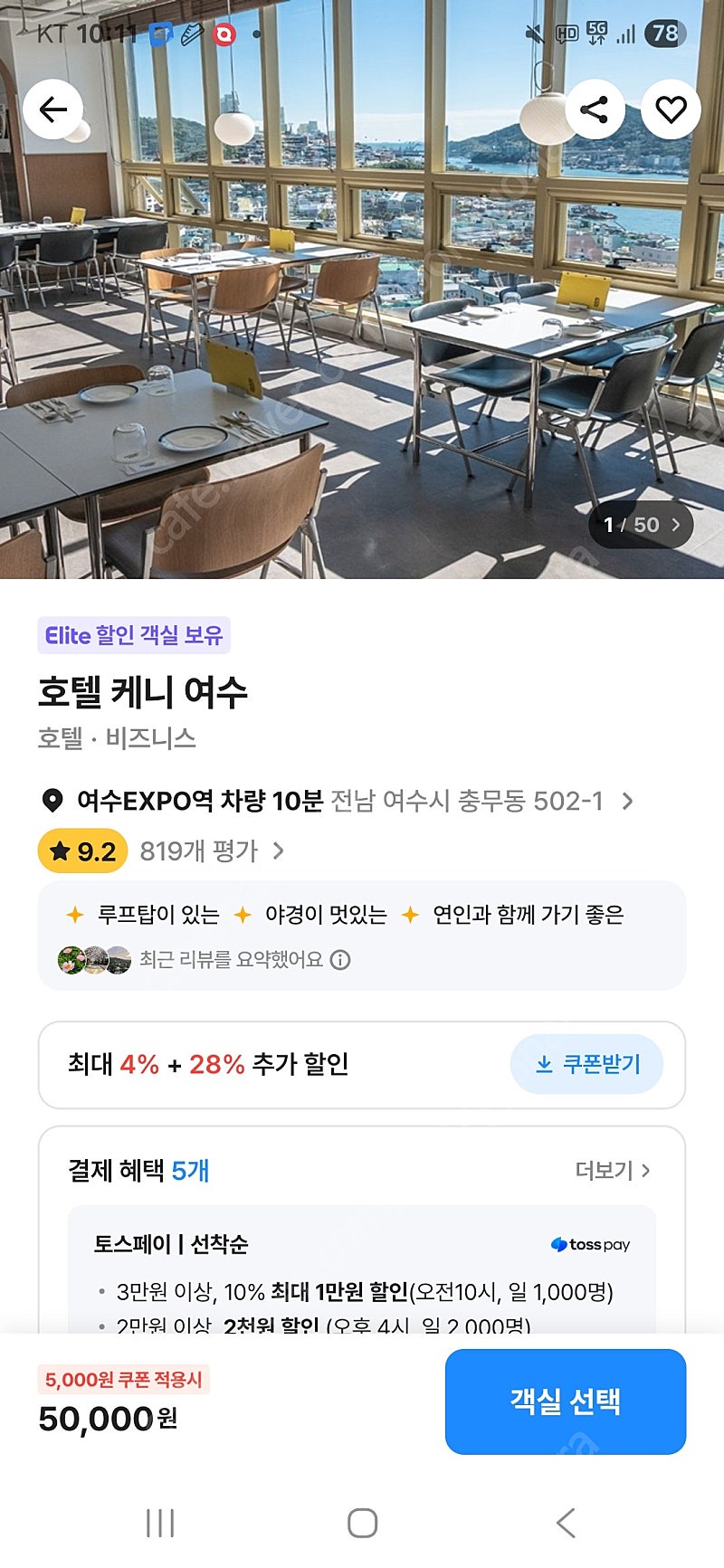Share this hotel listing
This screenshot has height=1568, width=724.
(595, 109)
